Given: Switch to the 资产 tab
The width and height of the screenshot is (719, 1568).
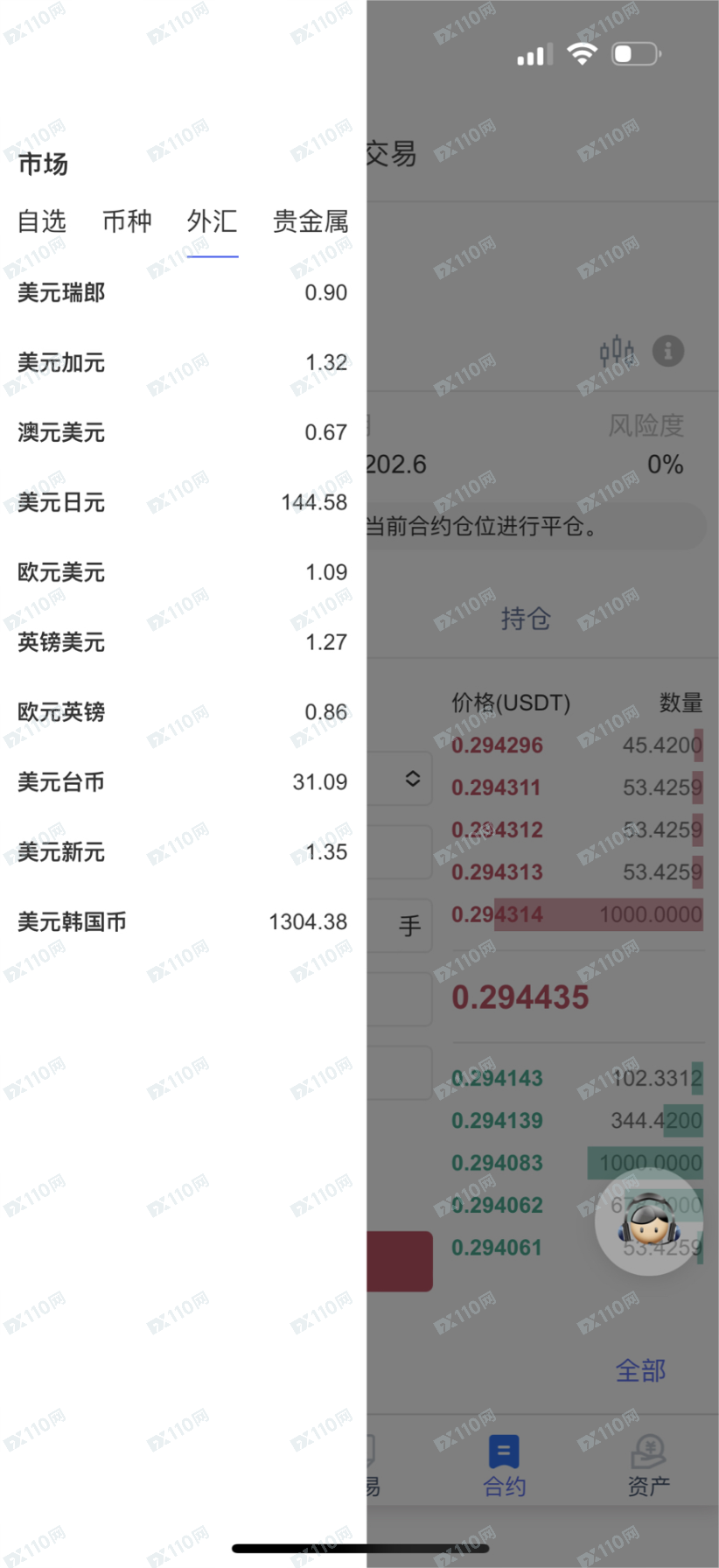Looking at the screenshot, I should point(649,1466).
